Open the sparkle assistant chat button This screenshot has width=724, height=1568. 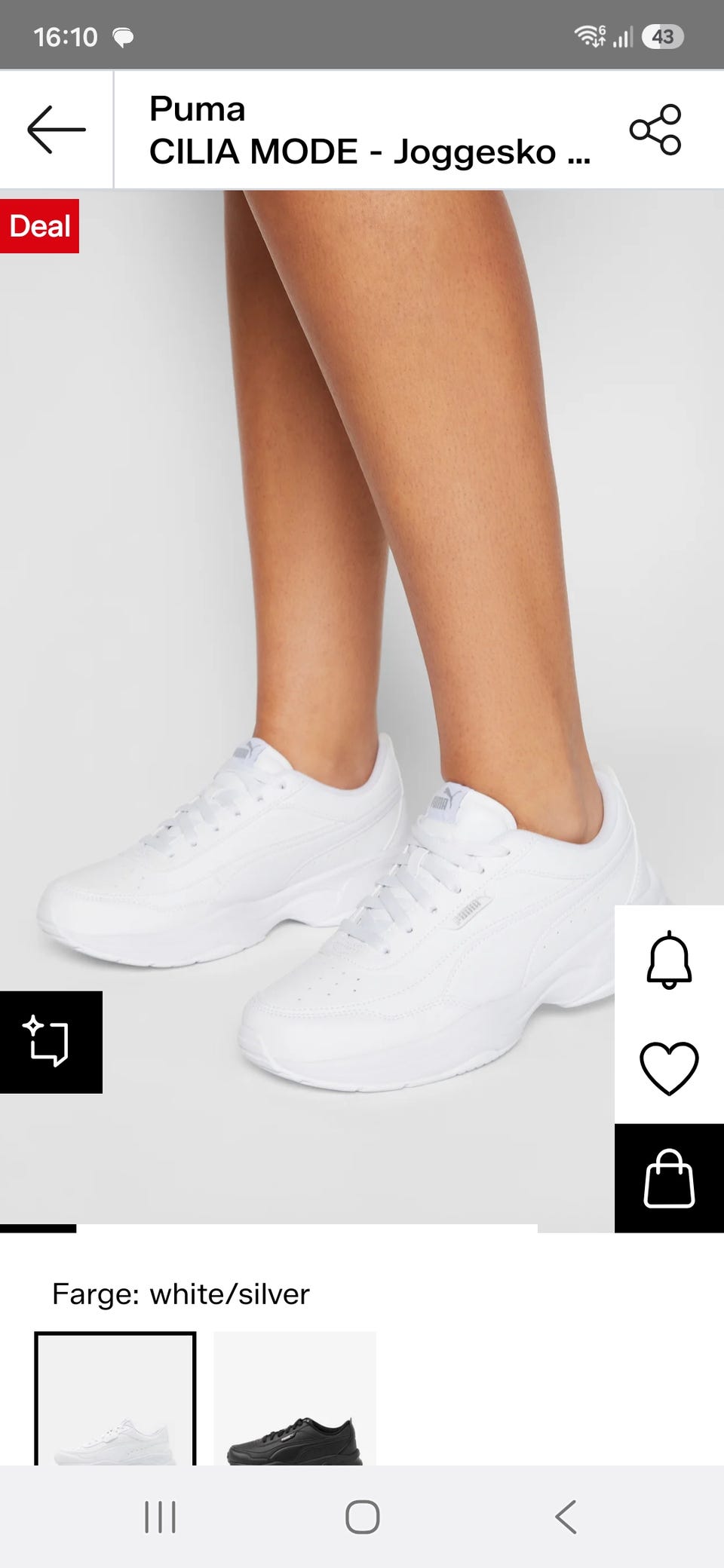[51, 1042]
